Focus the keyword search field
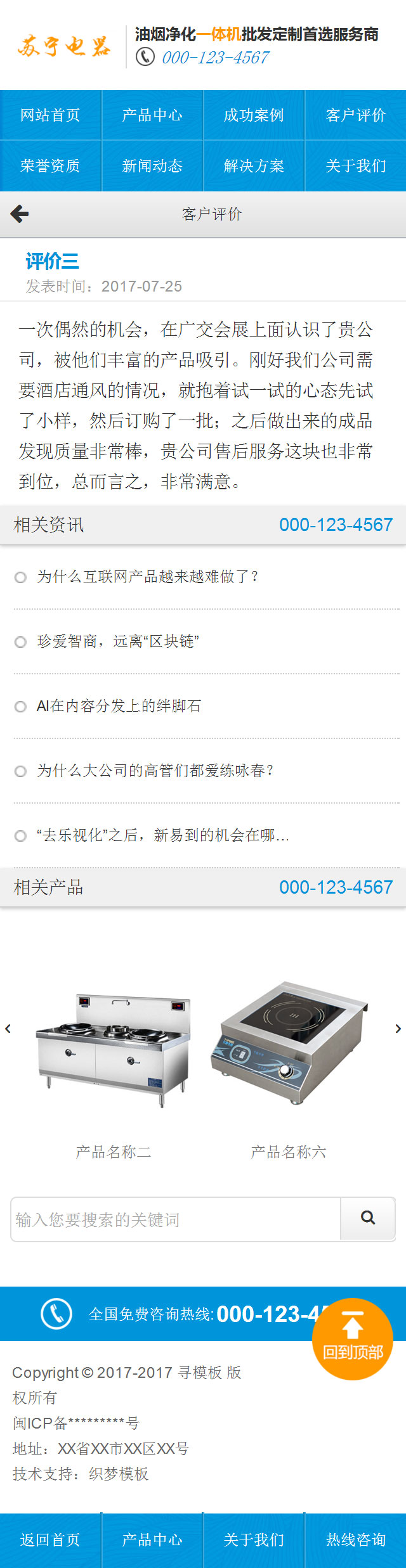 point(176,1219)
